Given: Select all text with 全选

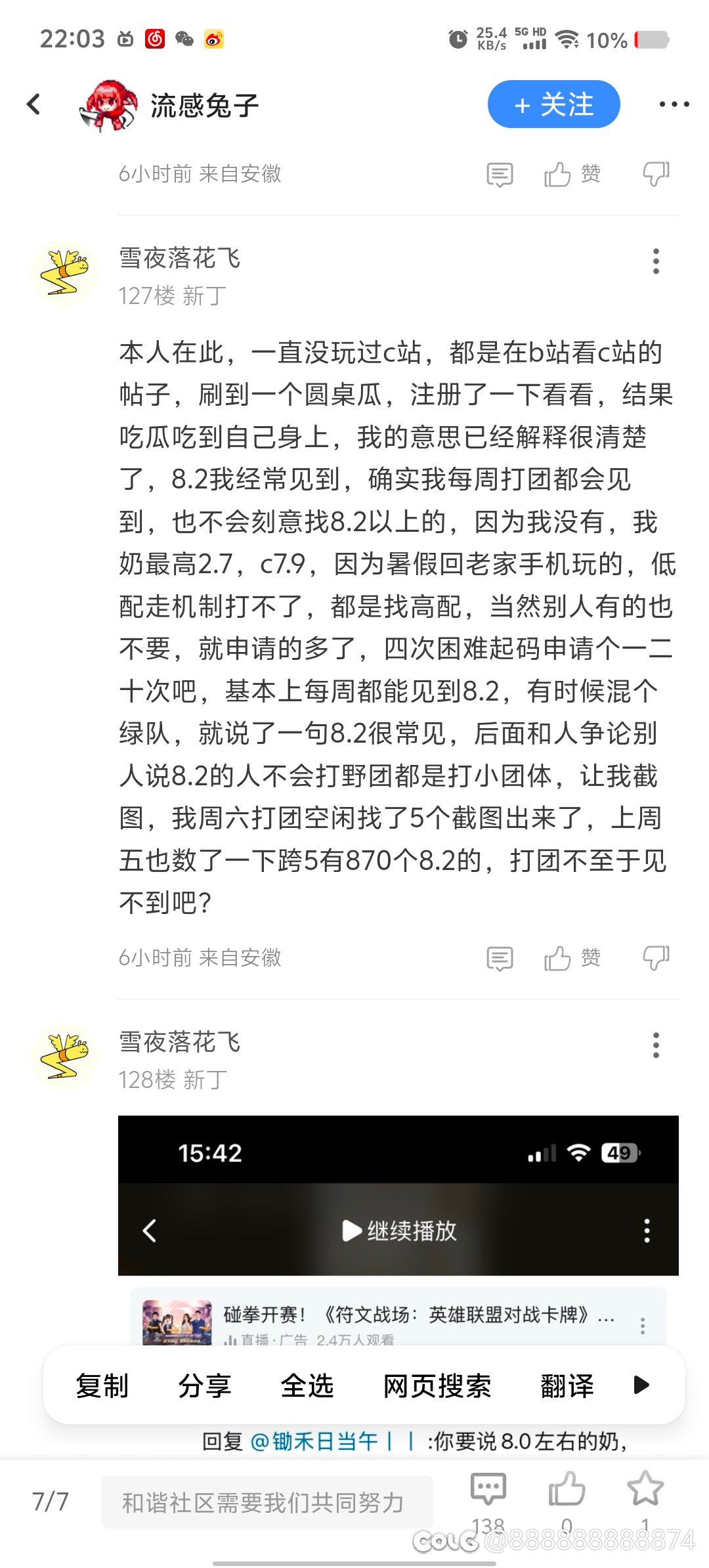Looking at the screenshot, I should tap(307, 1385).
